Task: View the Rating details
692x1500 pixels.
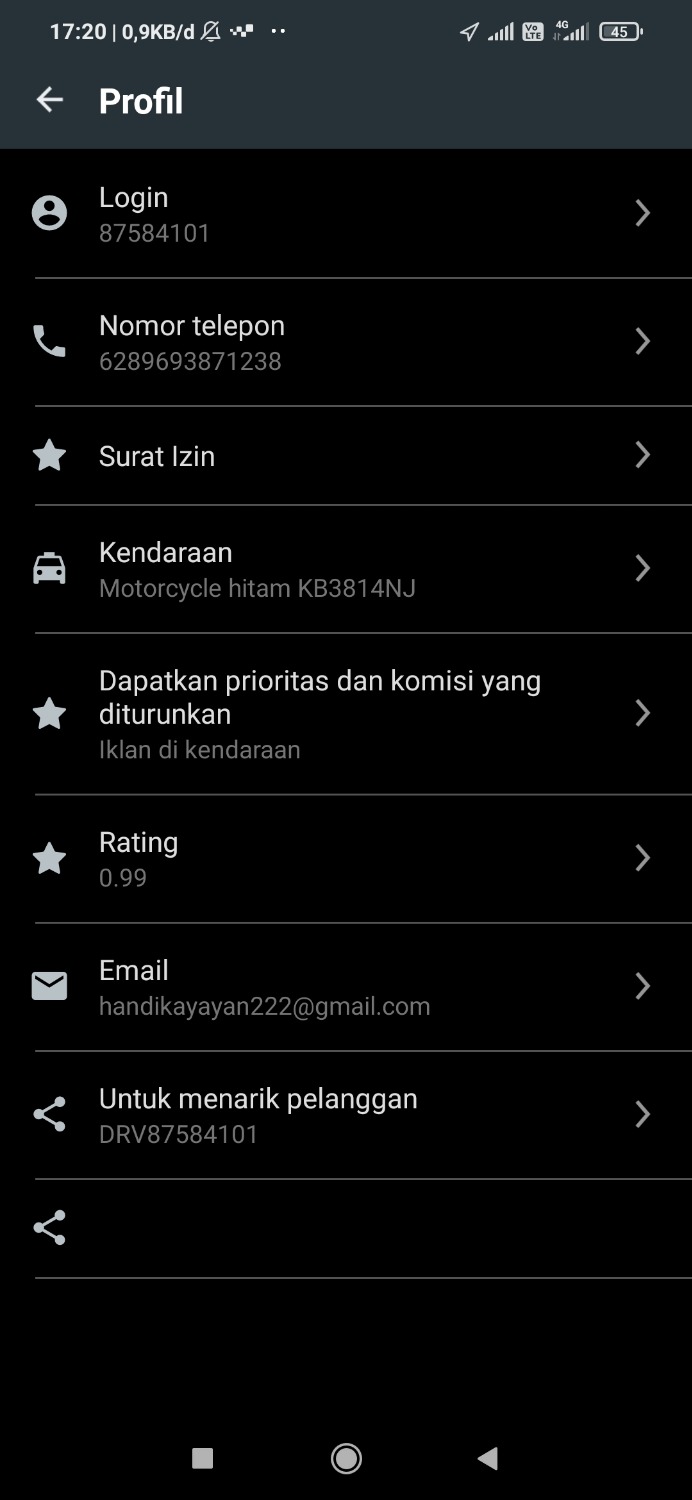Action: [x=346, y=859]
